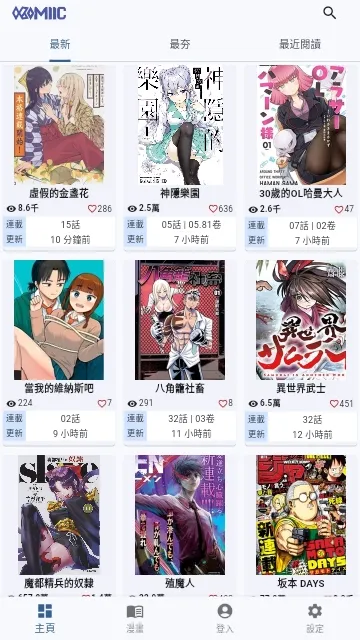The height and width of the screenshot is (640, 360).
Task: Open the manga 當我的維納斯吧
Action: coord(59,353)
